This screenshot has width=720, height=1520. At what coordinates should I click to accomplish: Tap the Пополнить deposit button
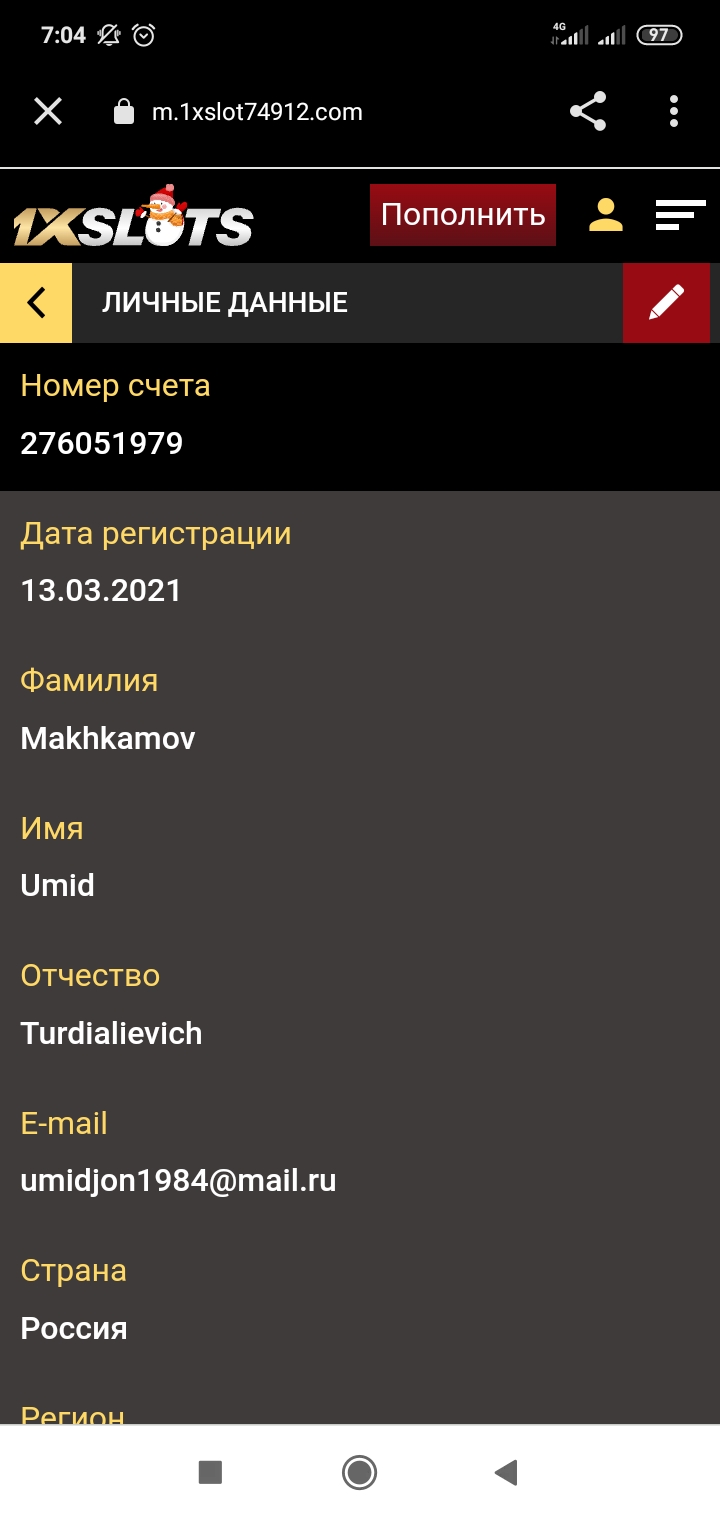pyautogui.click(x=463, y=215)
